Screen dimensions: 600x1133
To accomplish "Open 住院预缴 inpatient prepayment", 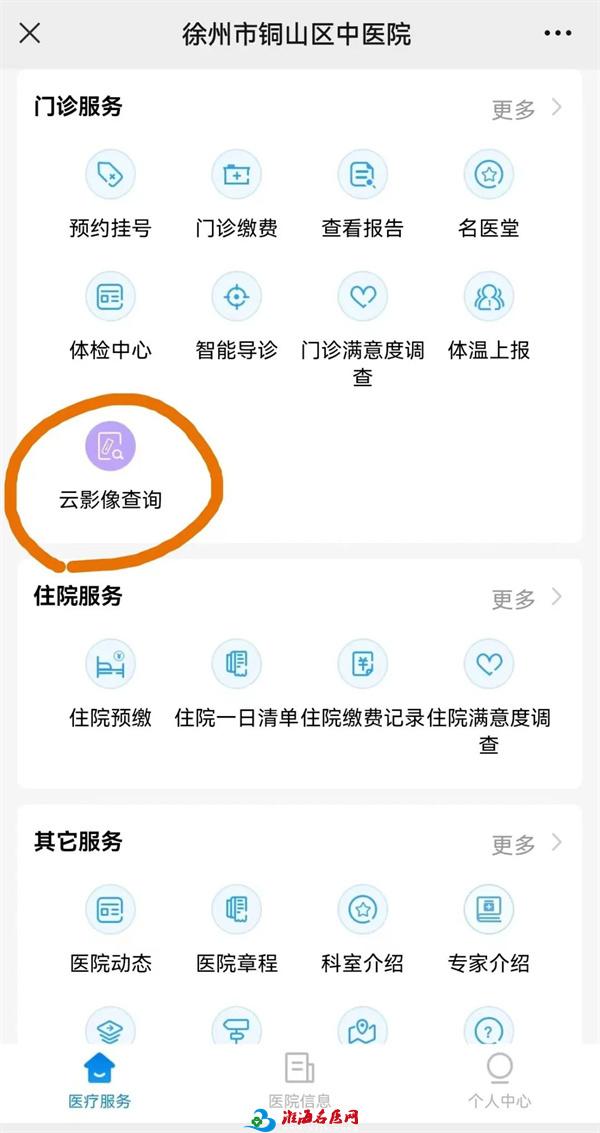I will pyautogui.click(x=111, y=683).
